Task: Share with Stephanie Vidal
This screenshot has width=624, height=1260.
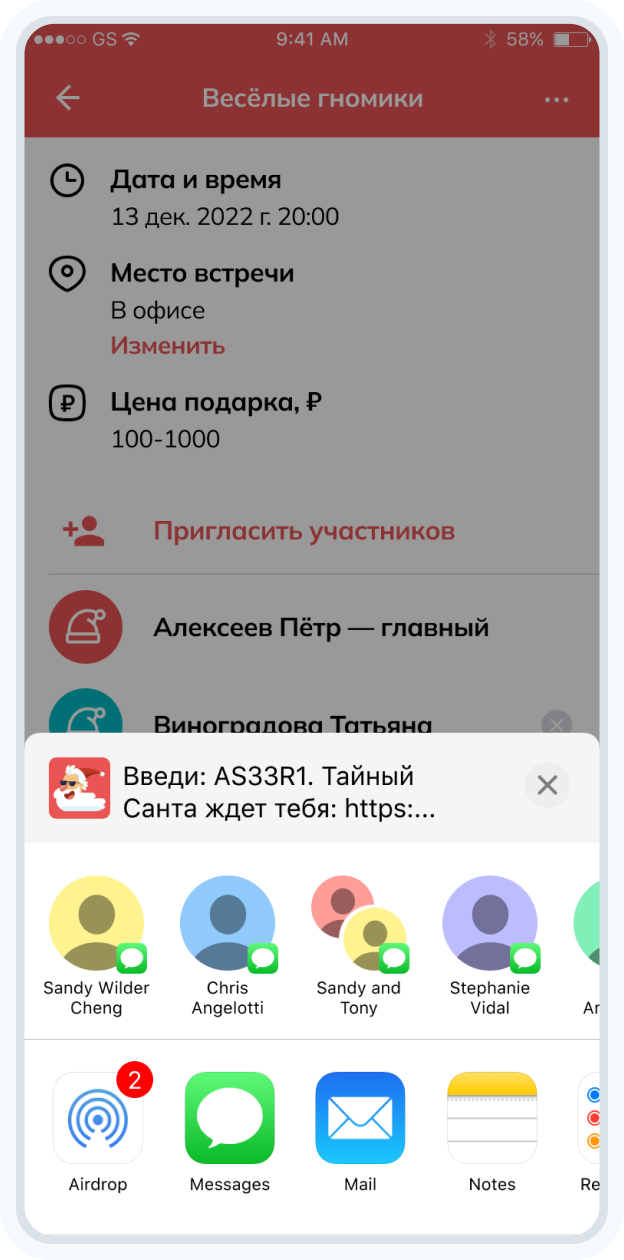Action: click(489, 923)
